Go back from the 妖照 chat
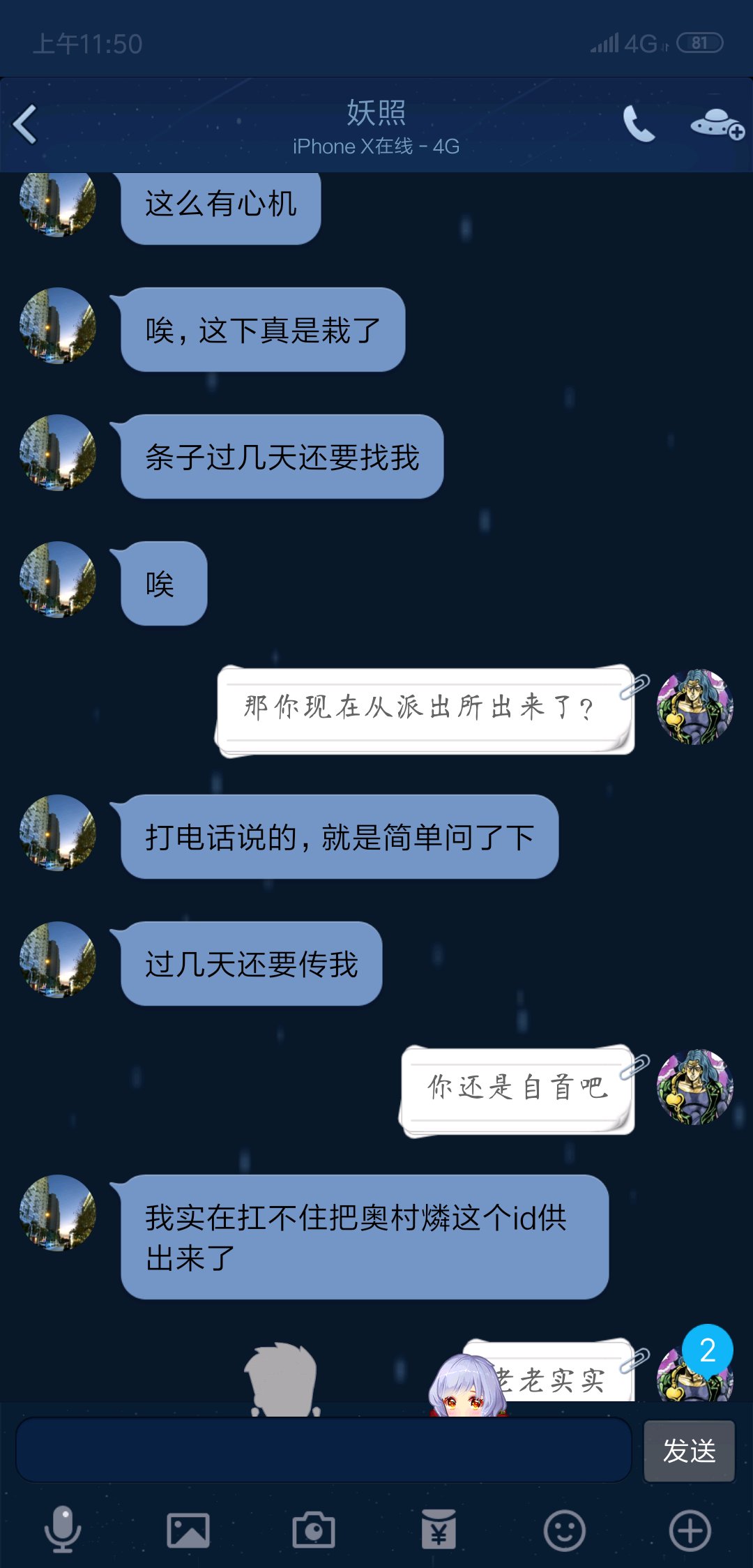The width and height of the screenshot is (753, 1568). pyautogui.click(x=26, y=125)
